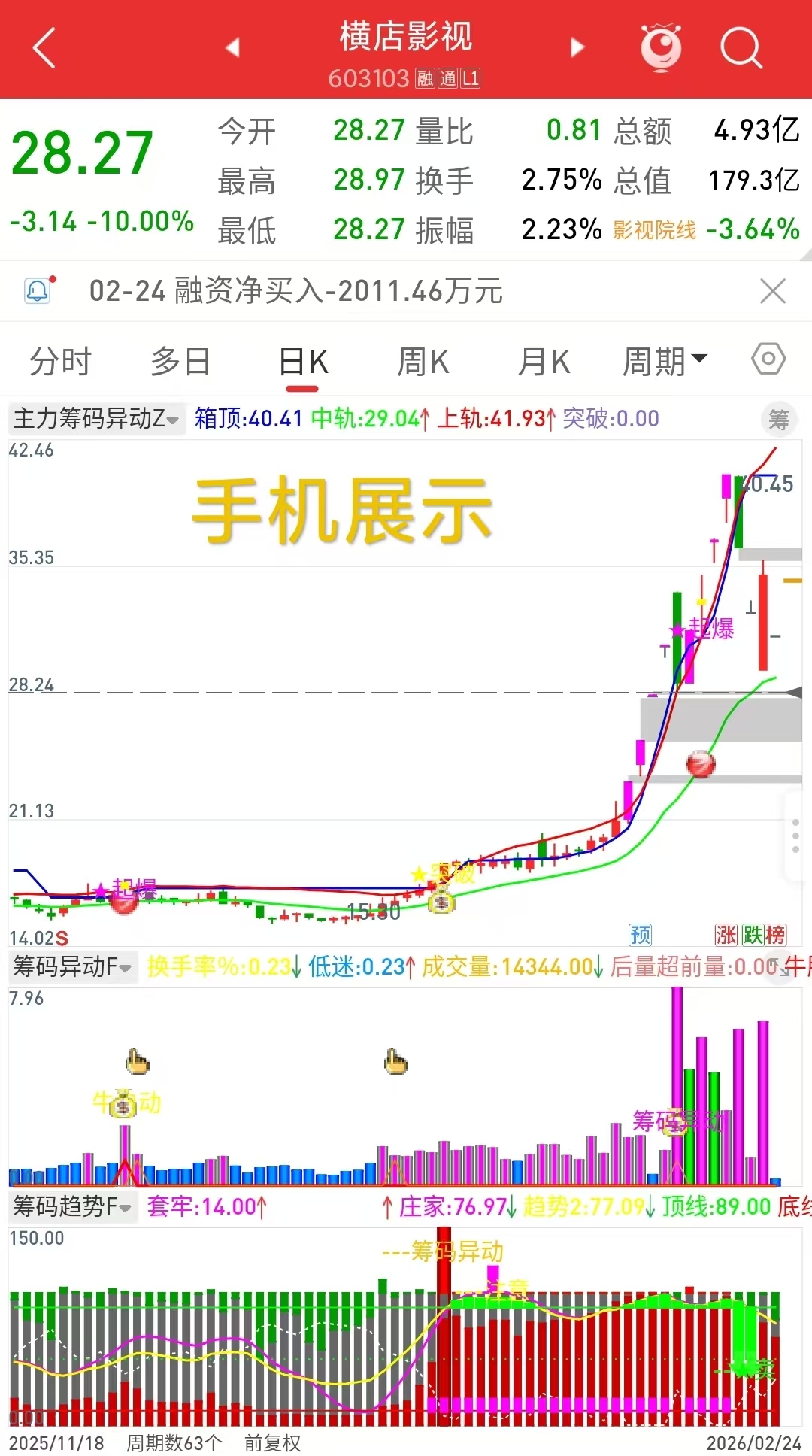Expand the 周期 dropdown
812x1456 pixels.
pyautogui.click(x=665, y=362)
